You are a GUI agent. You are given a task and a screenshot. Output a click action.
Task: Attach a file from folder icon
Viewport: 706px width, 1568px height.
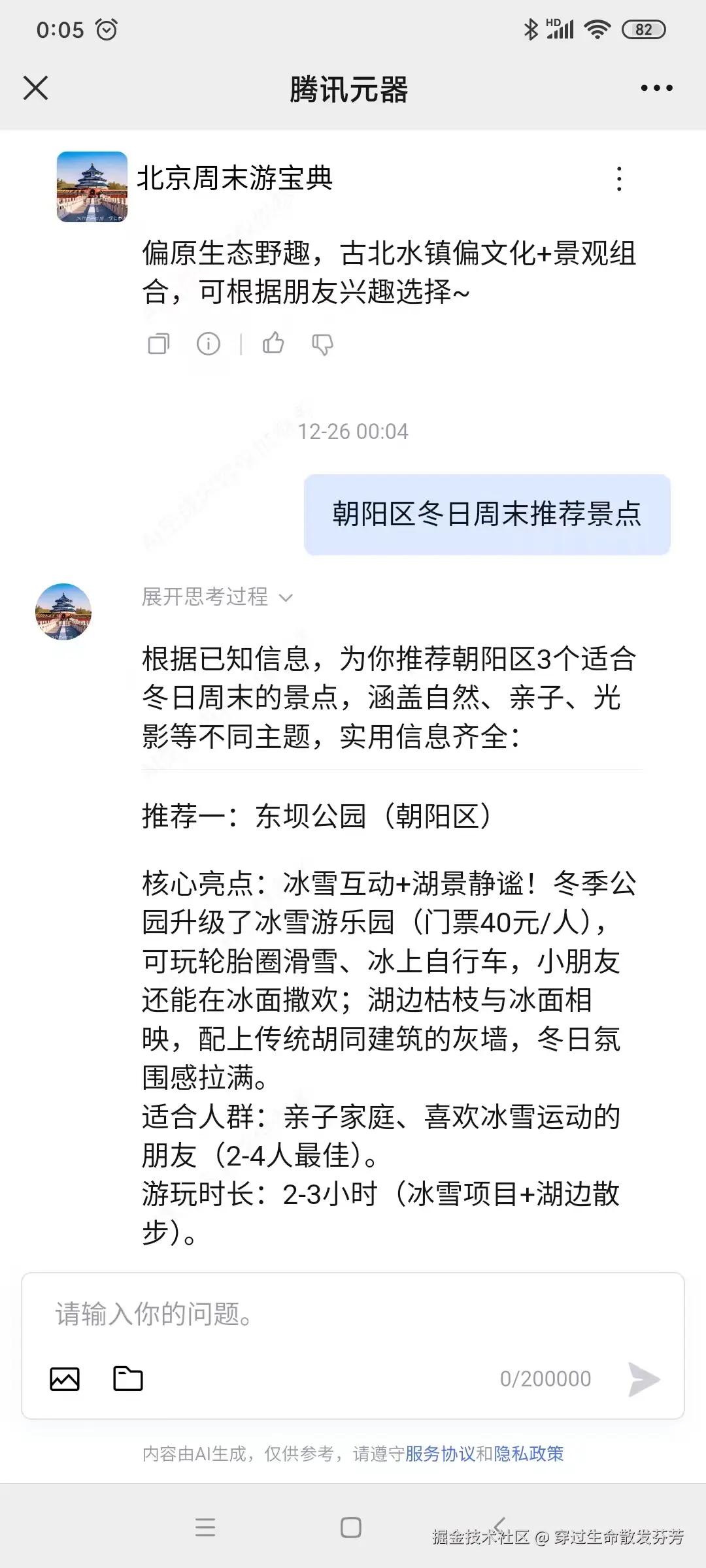[128, 1379]
